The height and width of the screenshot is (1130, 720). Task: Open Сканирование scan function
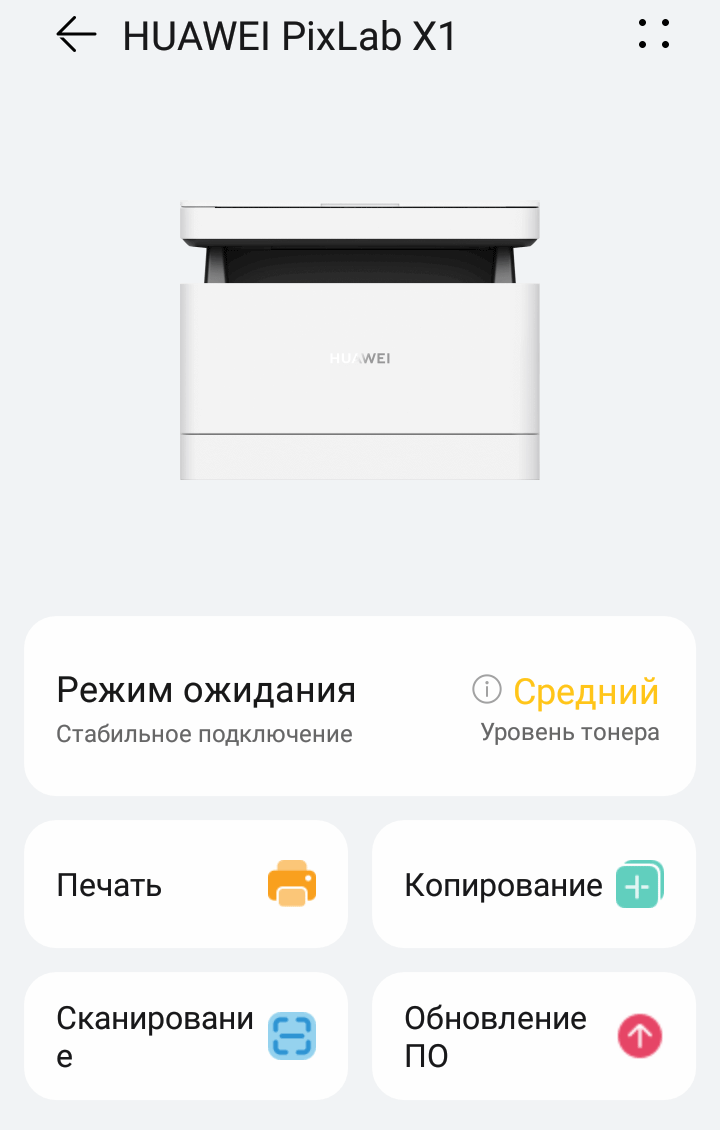tap(186, 1036)
